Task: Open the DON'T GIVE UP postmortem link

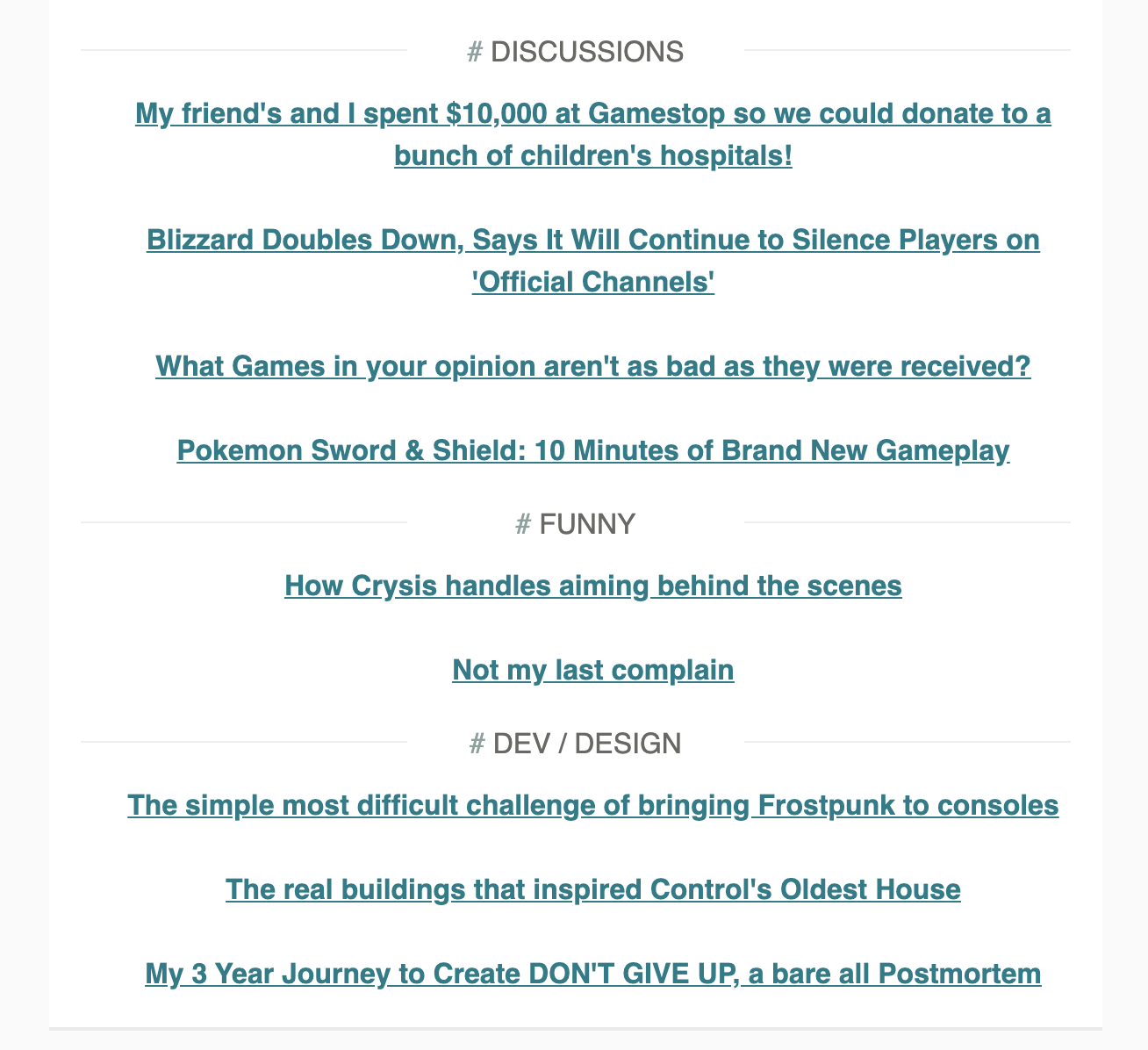Action: point(592,974)
